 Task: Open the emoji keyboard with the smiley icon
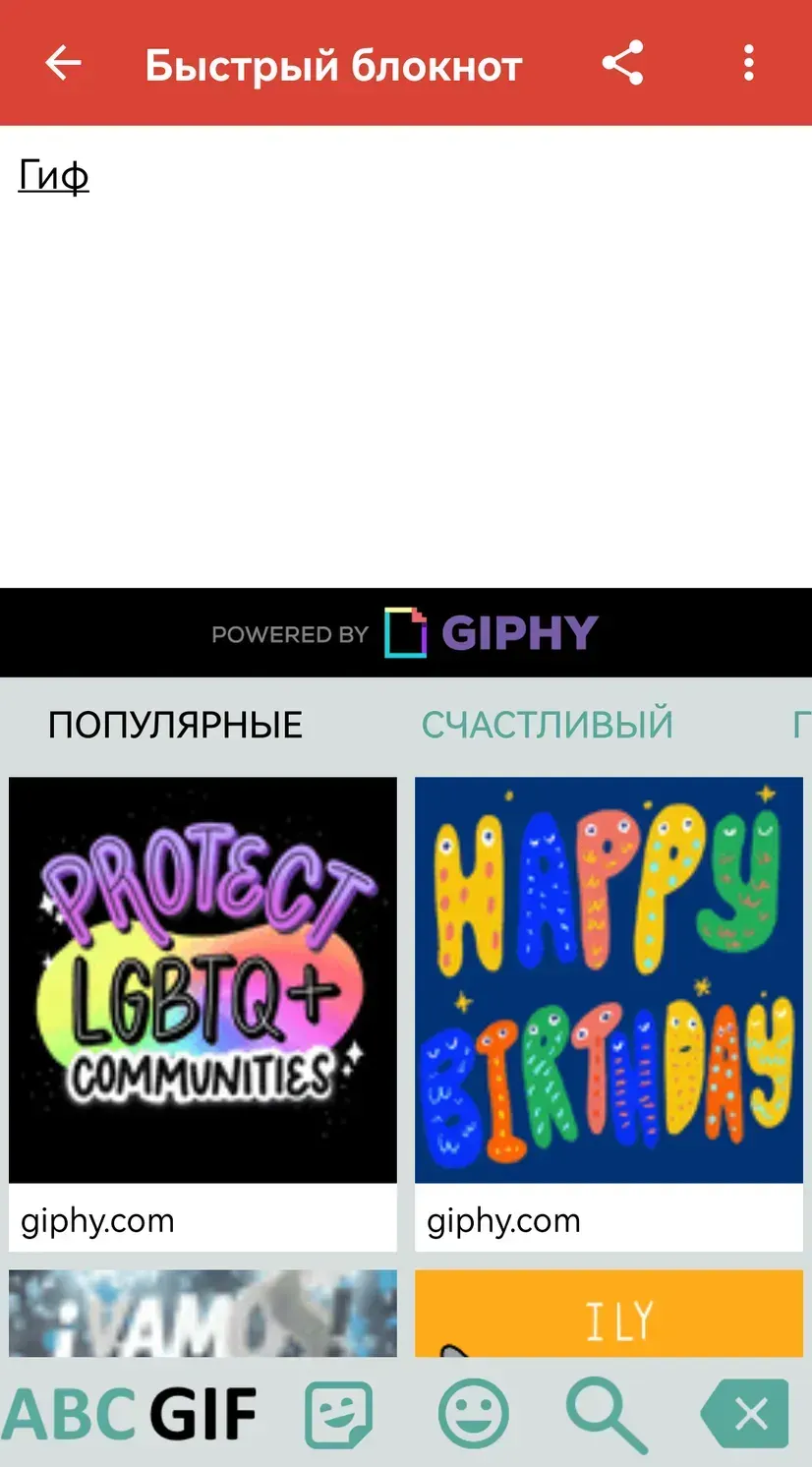point(473,1413)
